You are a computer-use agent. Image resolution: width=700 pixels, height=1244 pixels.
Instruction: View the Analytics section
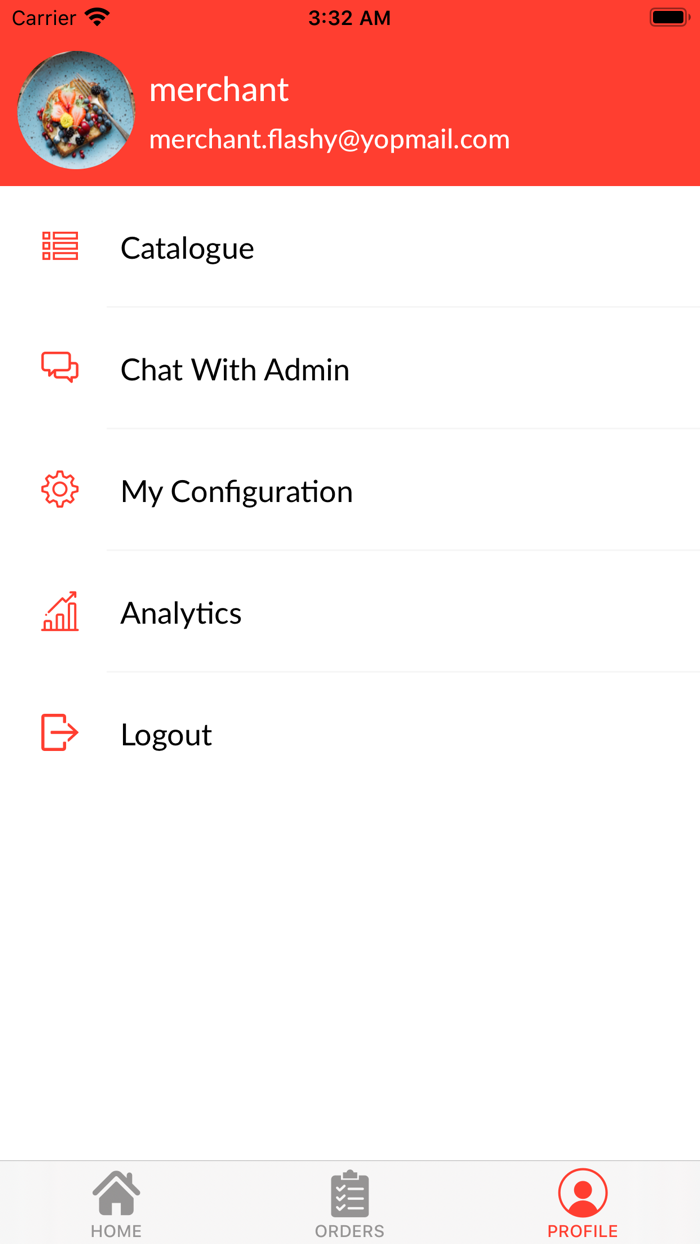click(x=181, y=613)
